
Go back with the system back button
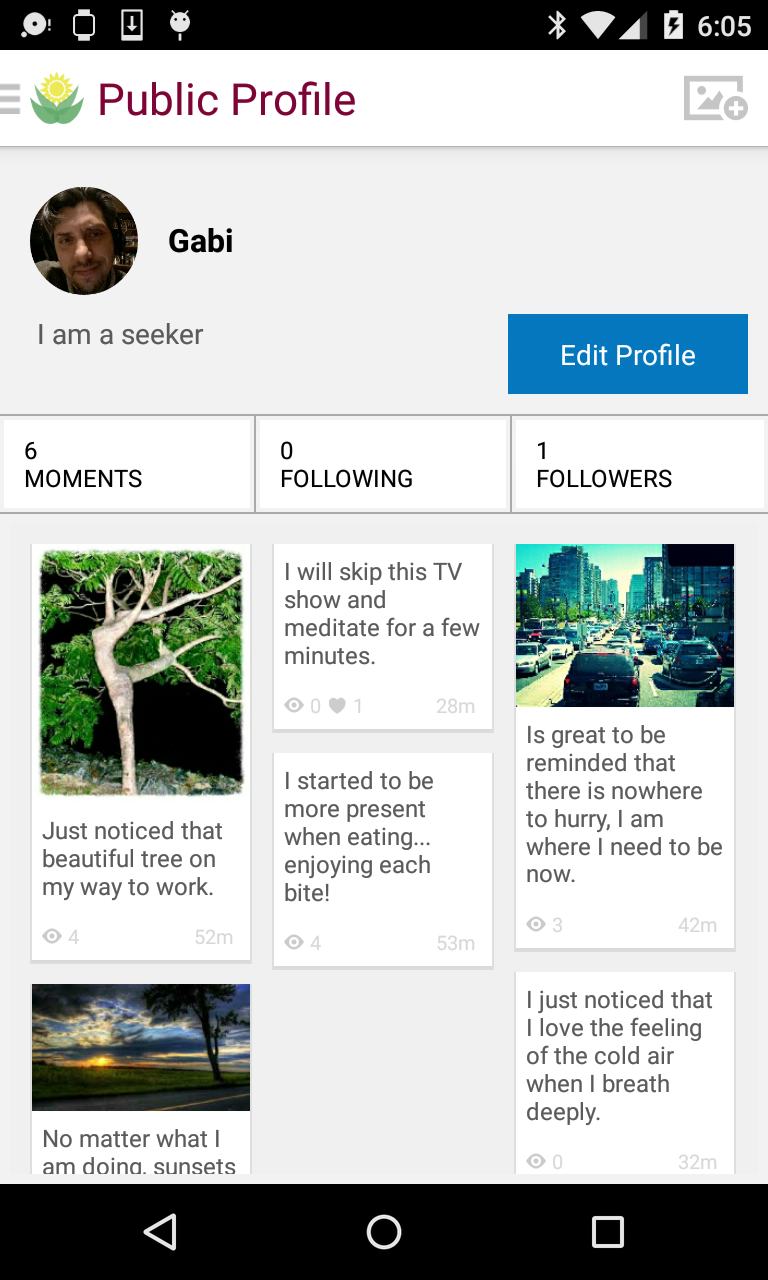[x=160, y=1232]
